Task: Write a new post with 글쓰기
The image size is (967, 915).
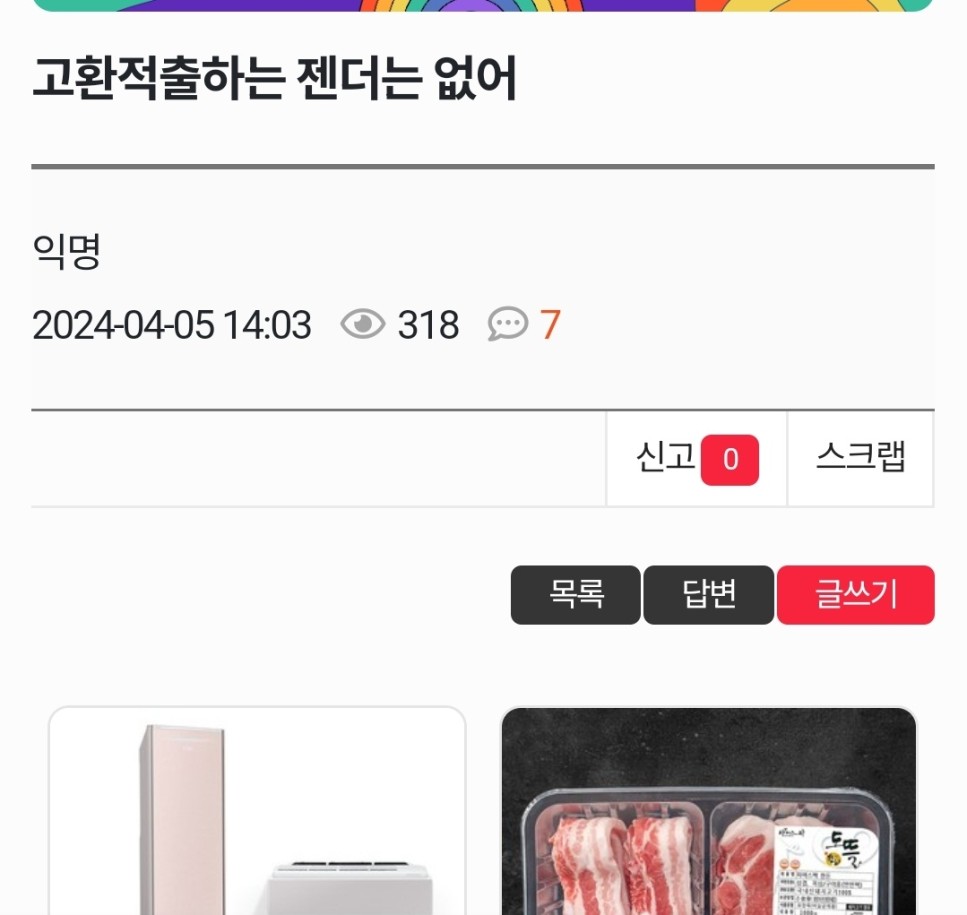Action: 855,595
